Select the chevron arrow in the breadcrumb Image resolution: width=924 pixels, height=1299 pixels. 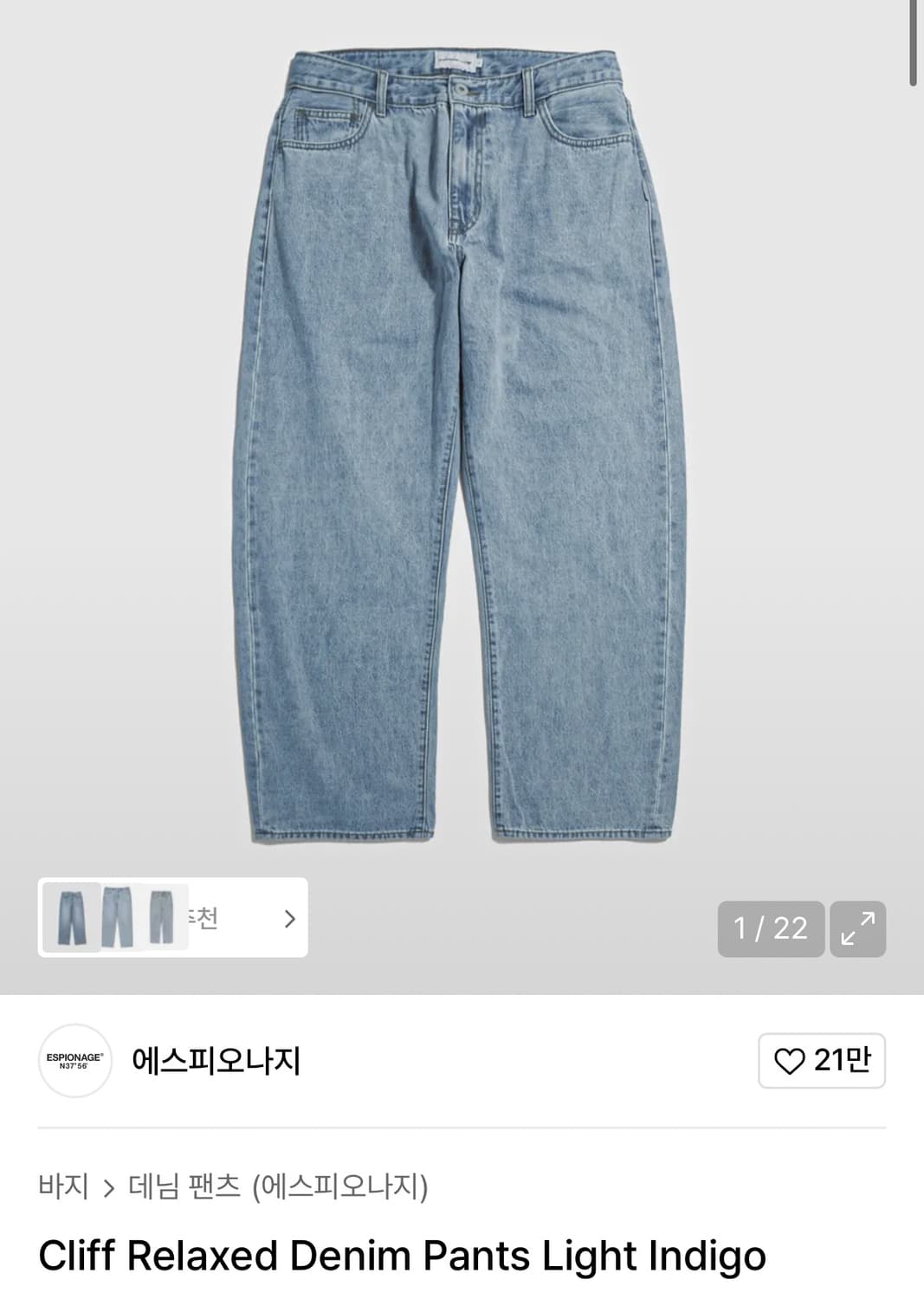[x=109, y=1188]
